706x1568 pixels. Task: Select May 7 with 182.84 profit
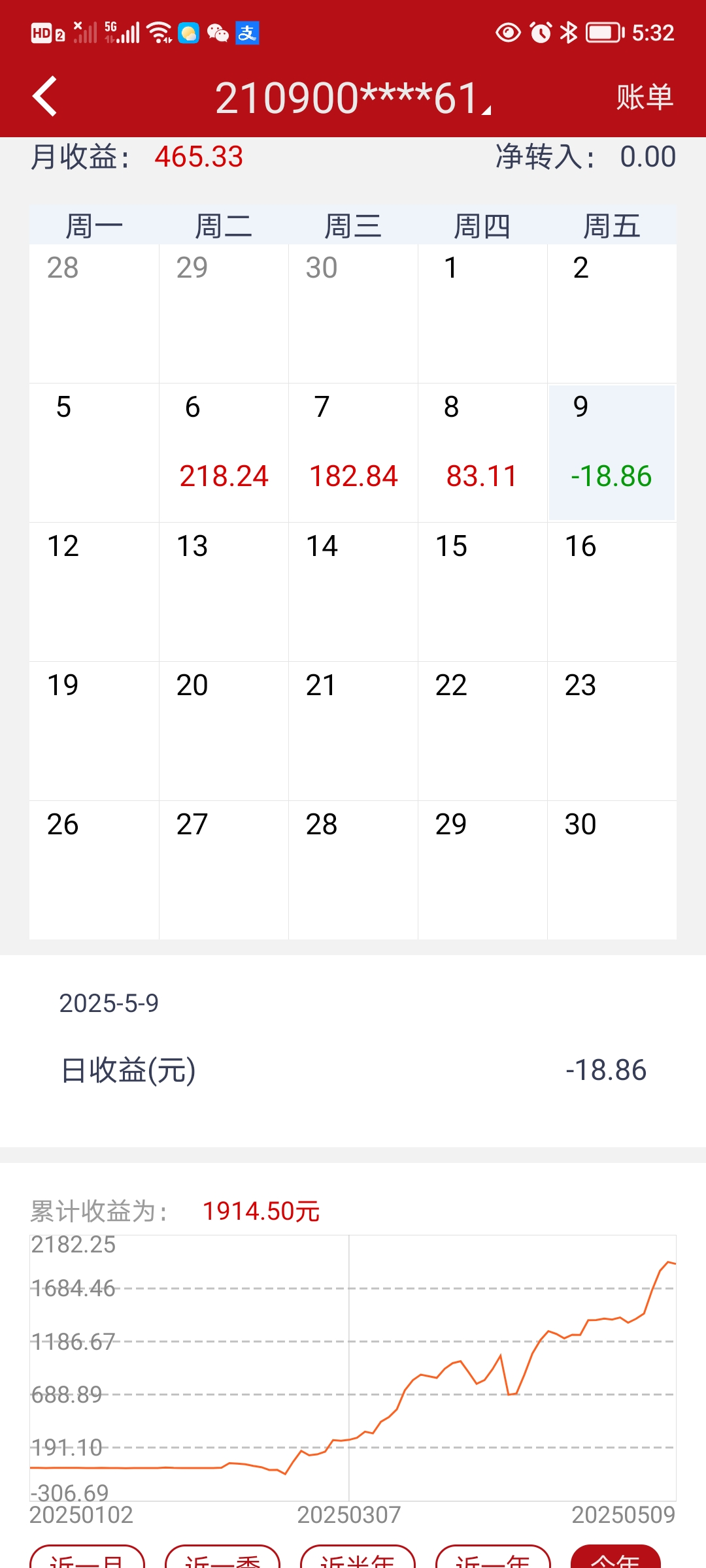pos(353,453)
